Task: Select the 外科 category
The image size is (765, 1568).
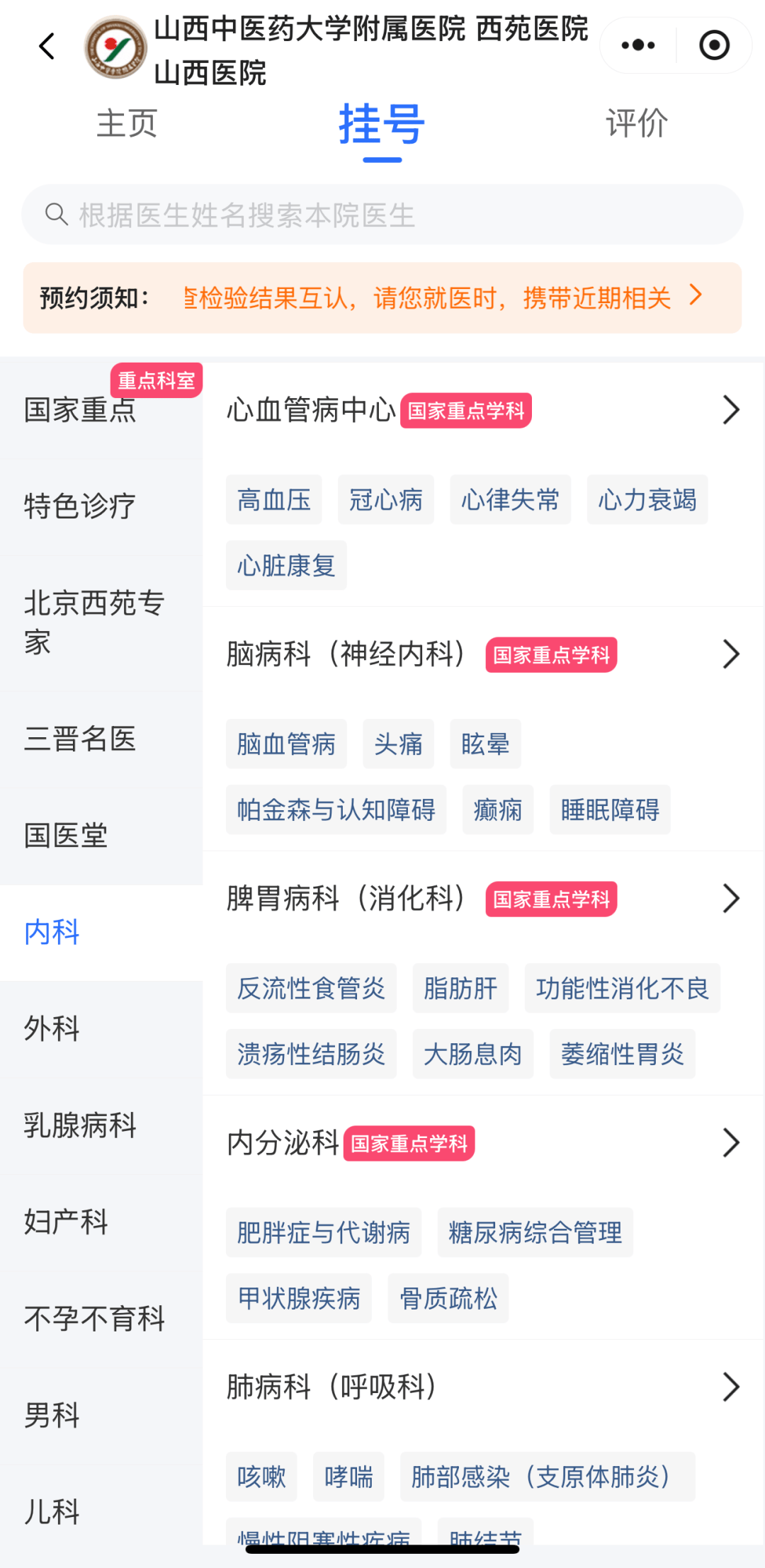Action: coord(52,1028)
